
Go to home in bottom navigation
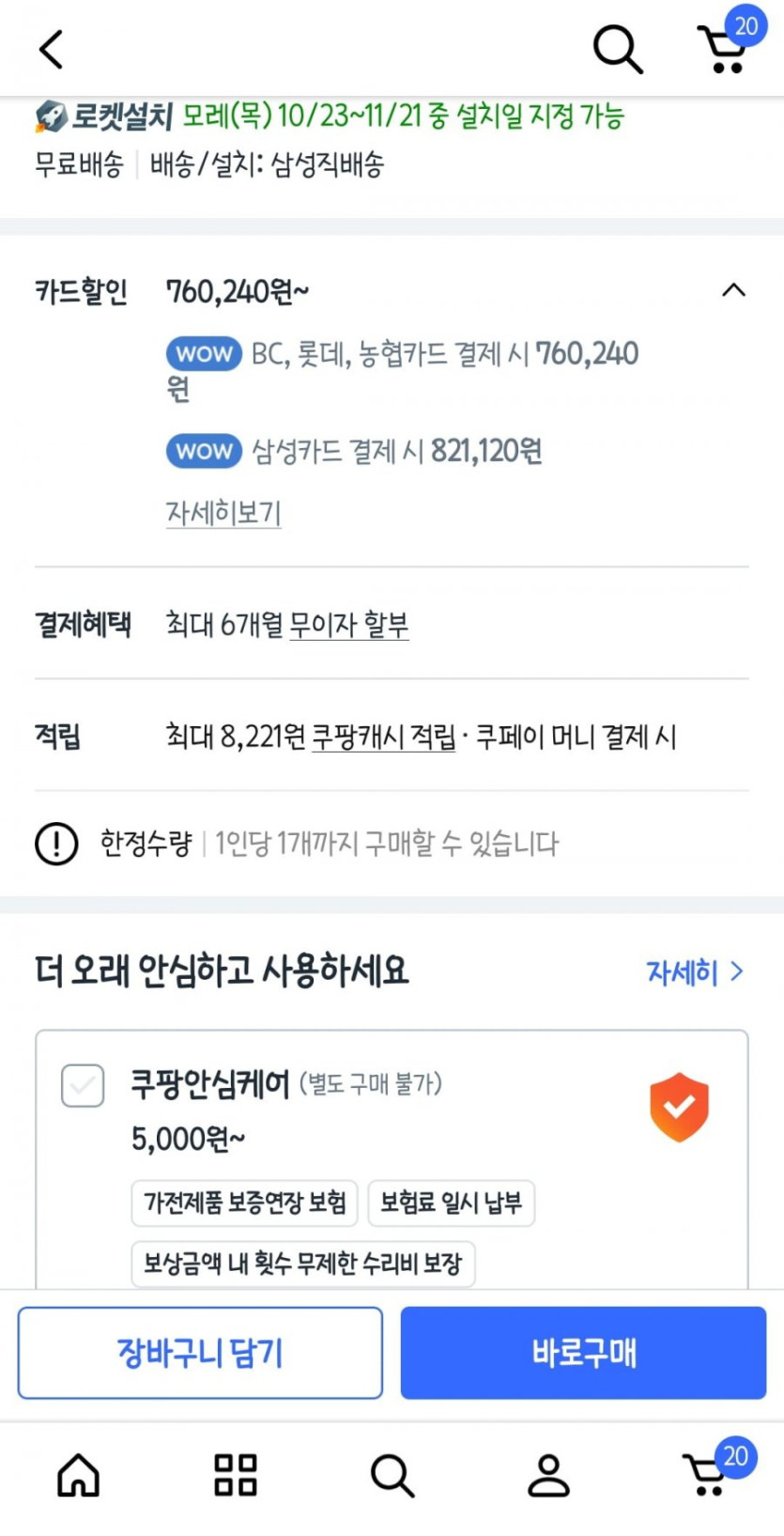79,1475
